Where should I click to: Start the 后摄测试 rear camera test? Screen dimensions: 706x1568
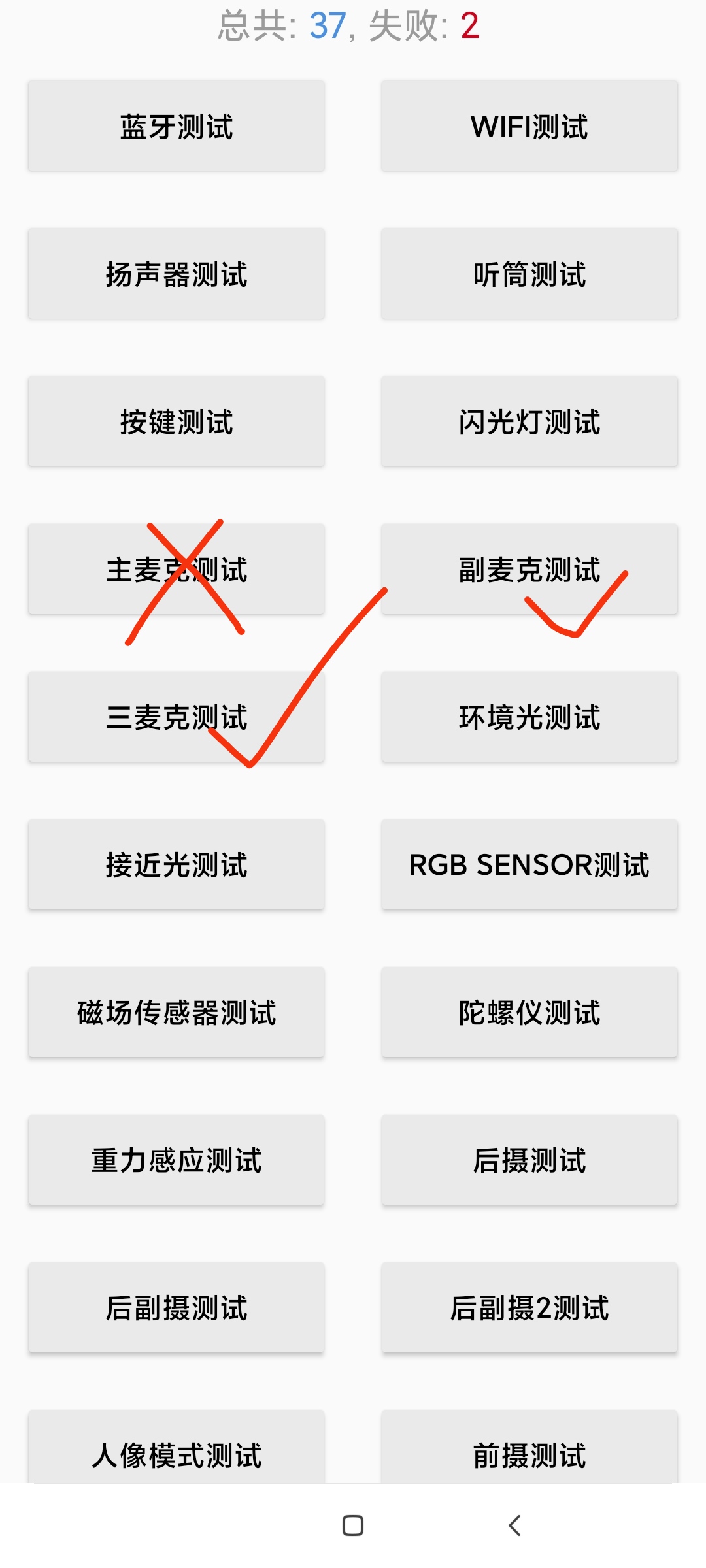pyautogui.click(x=529, y=1160)
